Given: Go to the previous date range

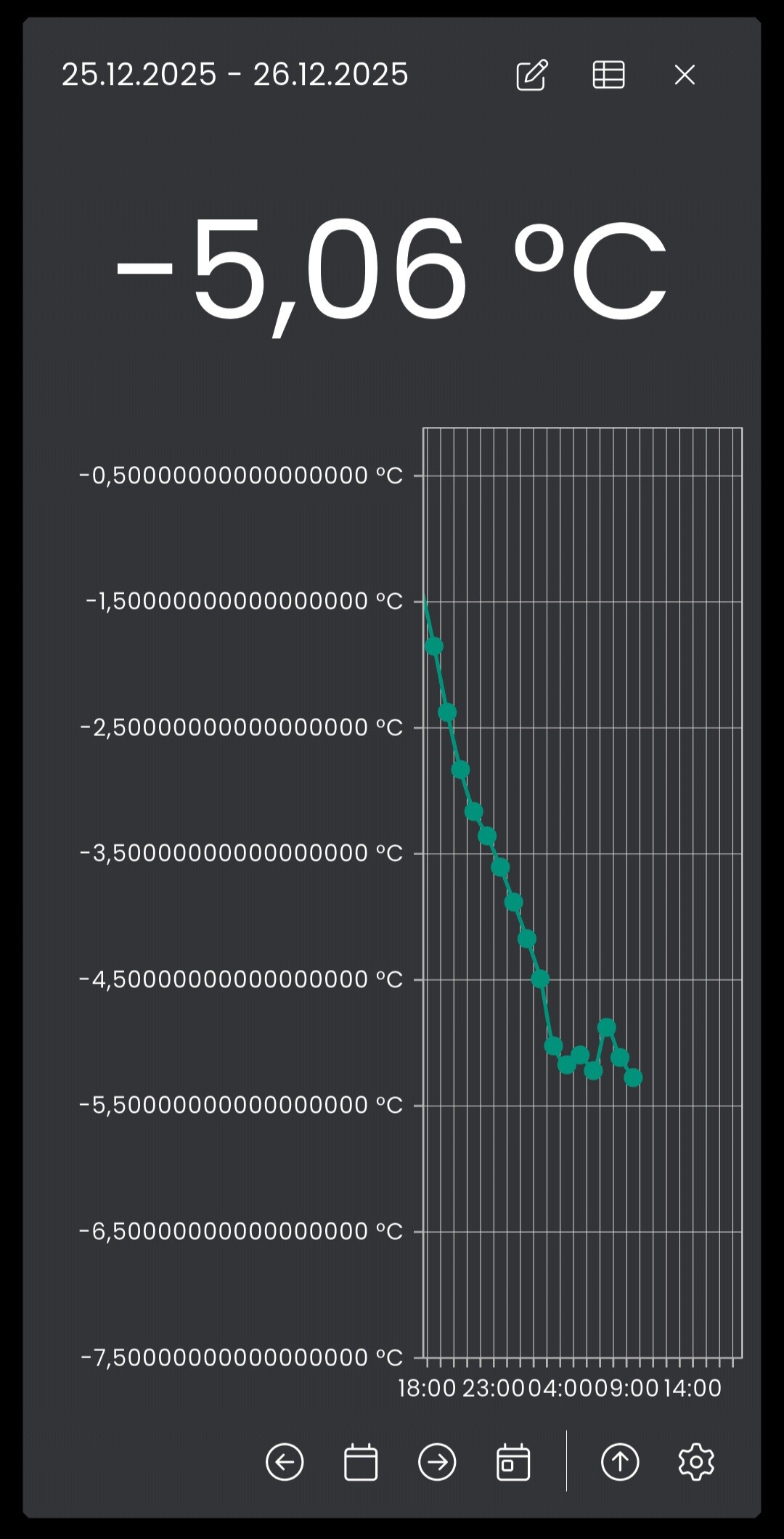Looking at the screenshot, I should (x=285, y=1461).
